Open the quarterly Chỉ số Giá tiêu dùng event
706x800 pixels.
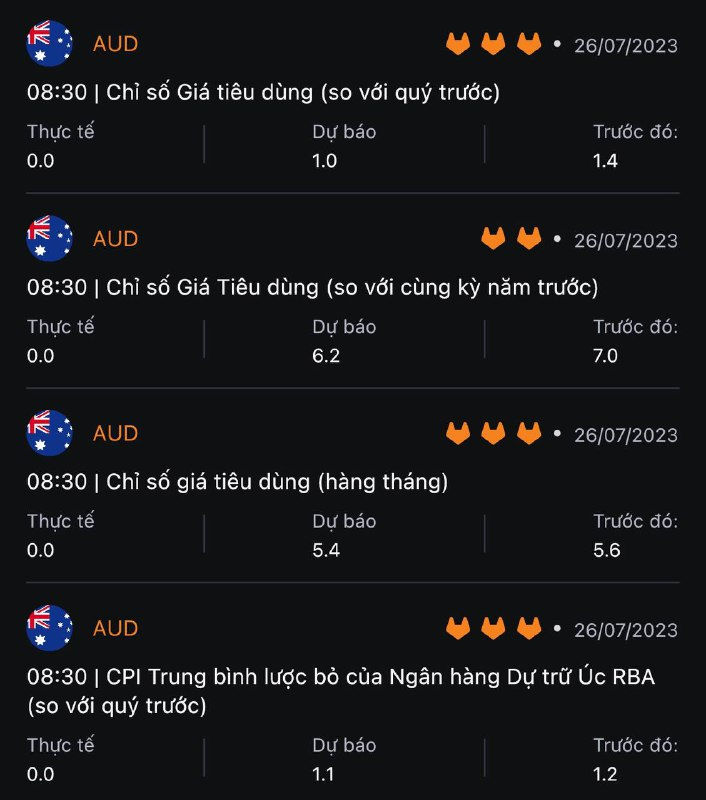point(263,93)
